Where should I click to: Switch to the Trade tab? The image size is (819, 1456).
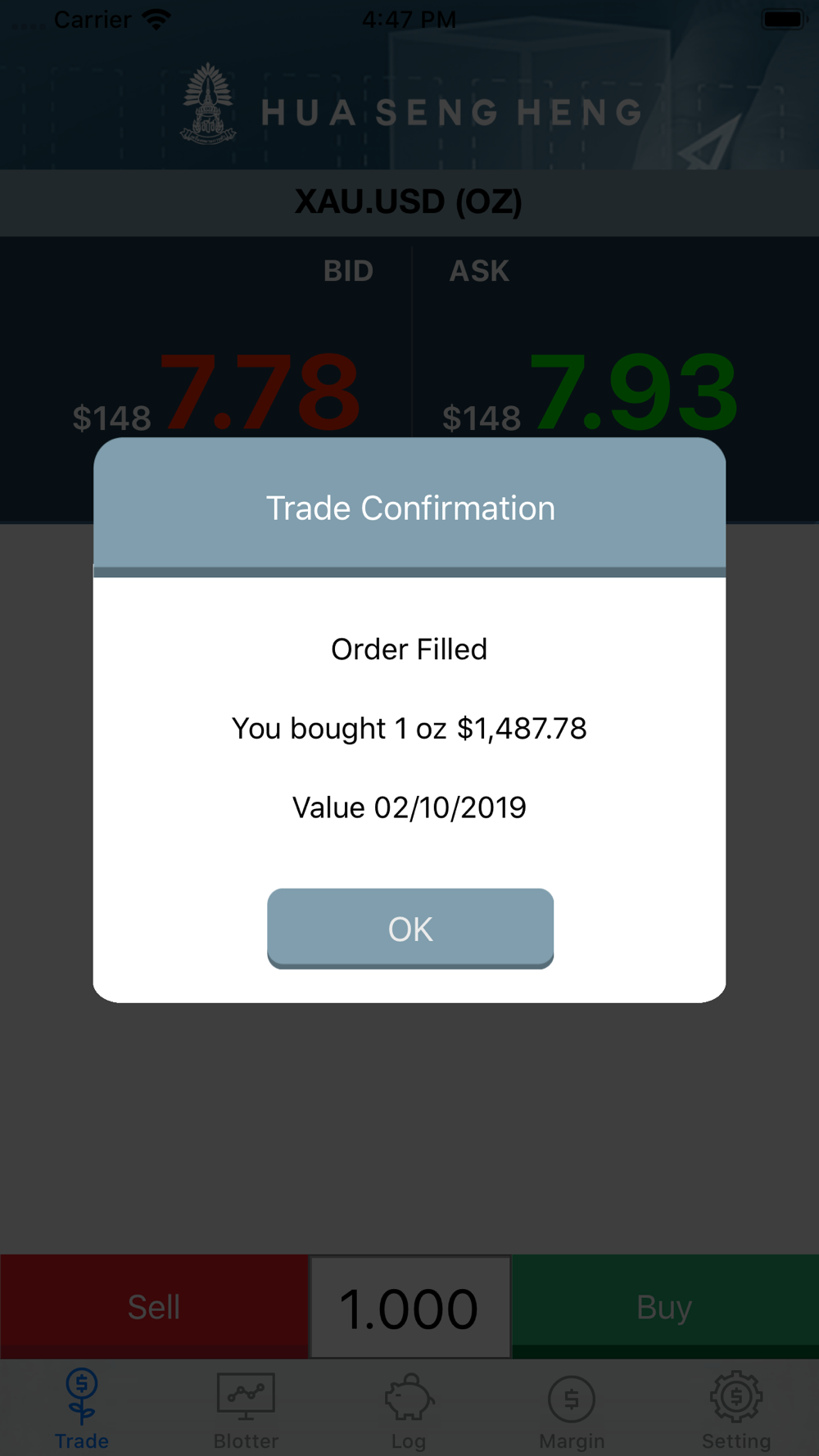tap(82, 1409)
